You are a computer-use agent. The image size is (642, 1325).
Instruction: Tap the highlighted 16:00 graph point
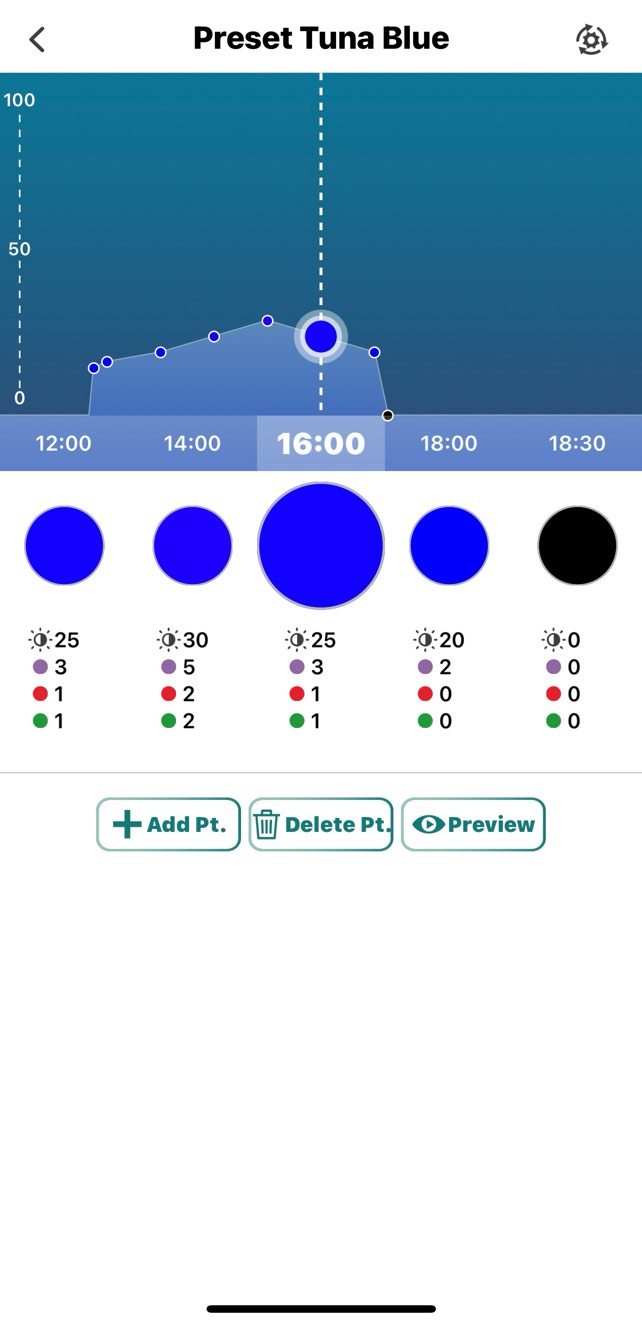click(x=321, y=337)
